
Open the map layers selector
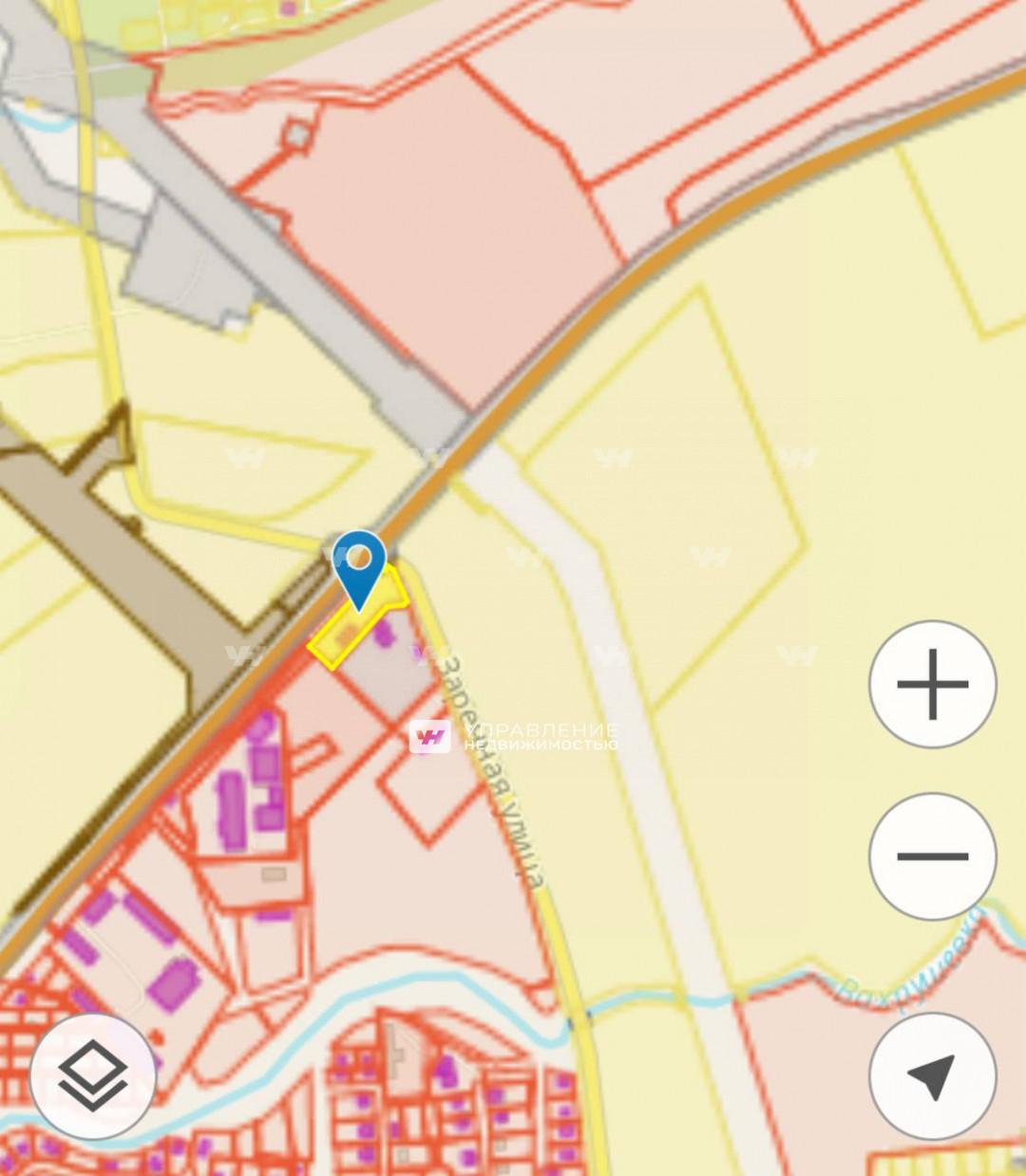(x=93, y=1076)
